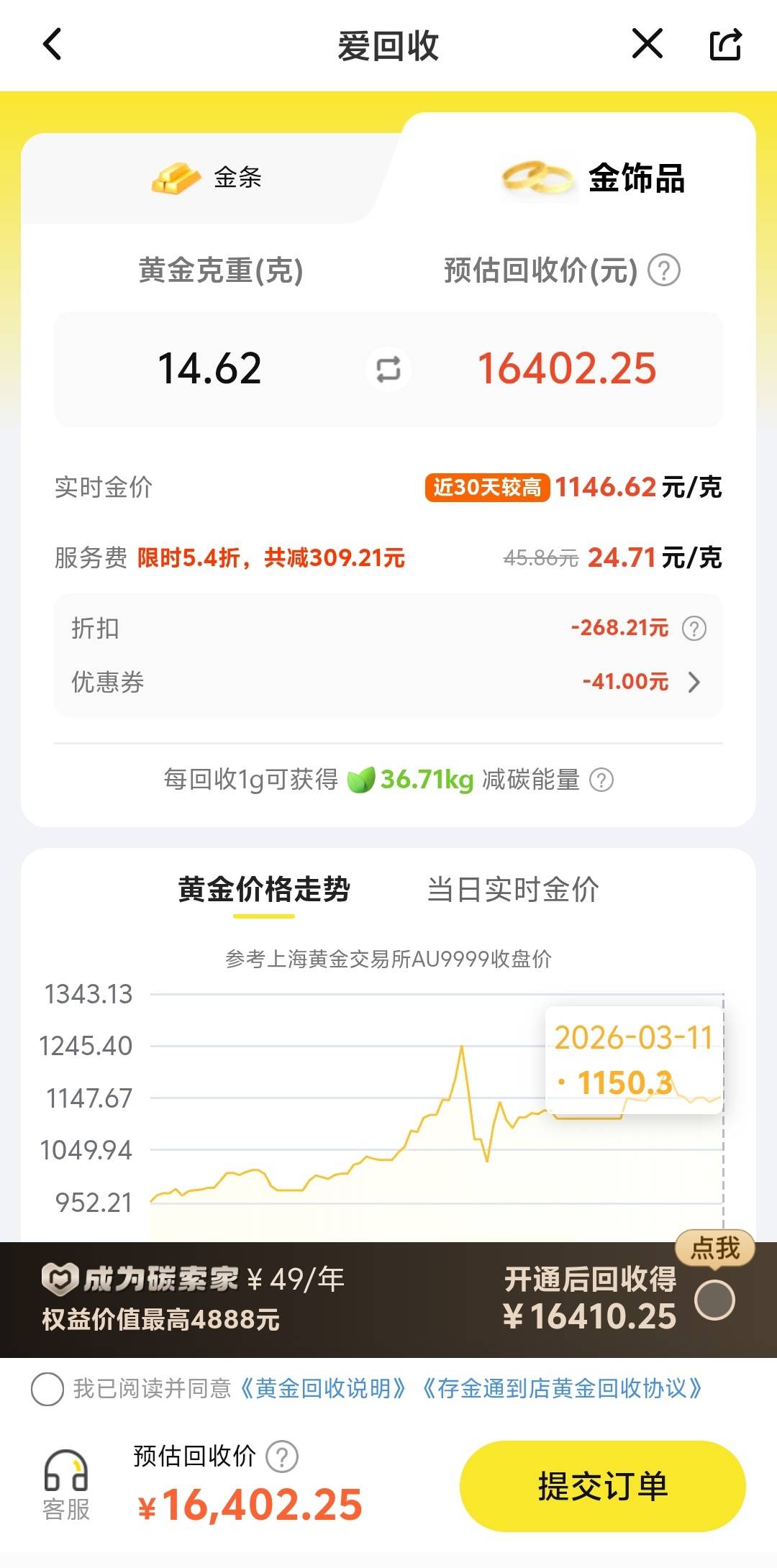777x1568 pixels.
Task: Select the 黄金价格走势 chart tab
Action: coord(264,890)
